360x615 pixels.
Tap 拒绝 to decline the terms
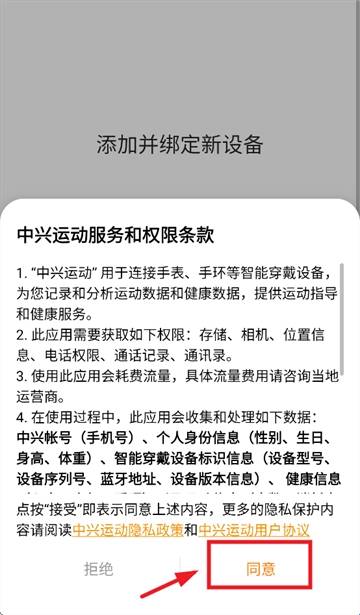tap(98, 568)
